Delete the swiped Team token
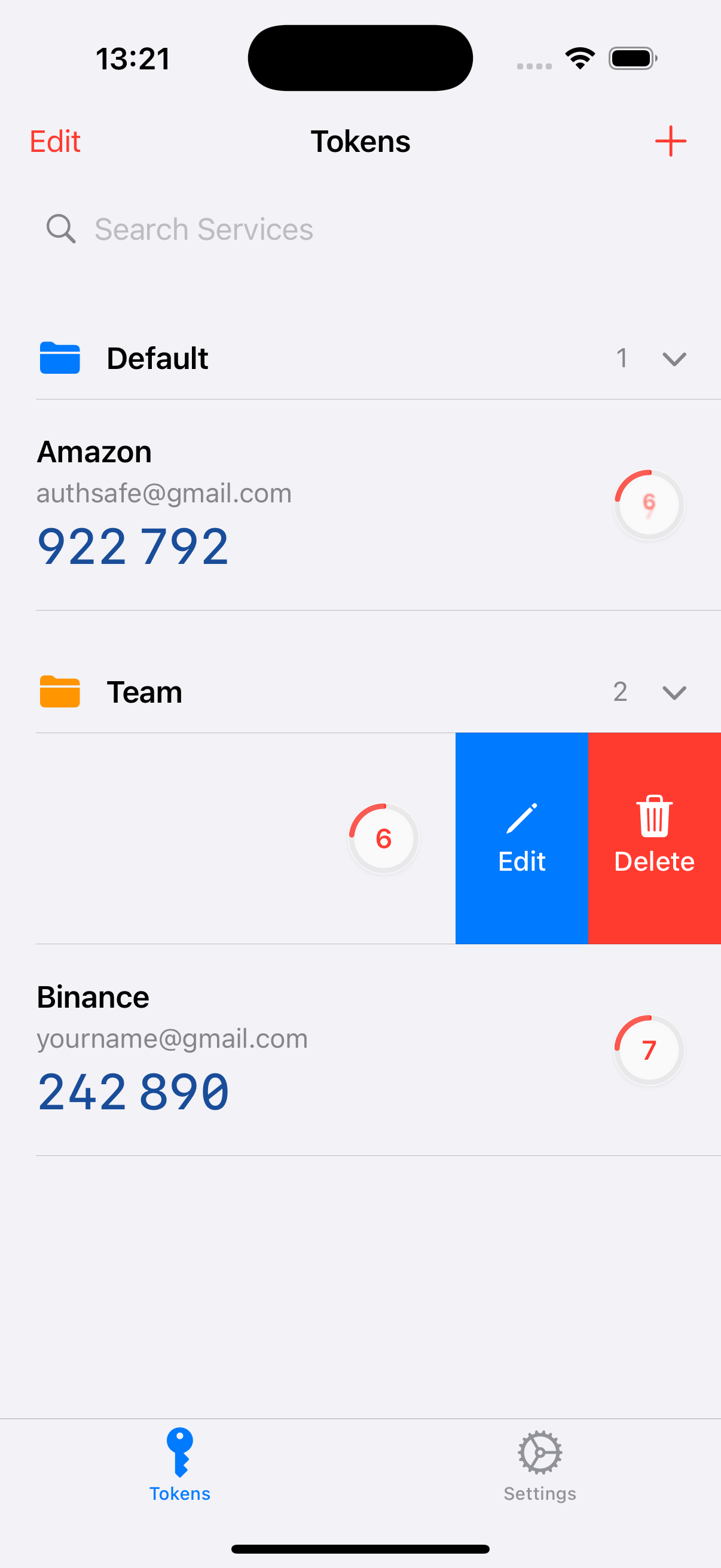 point(654,838)
